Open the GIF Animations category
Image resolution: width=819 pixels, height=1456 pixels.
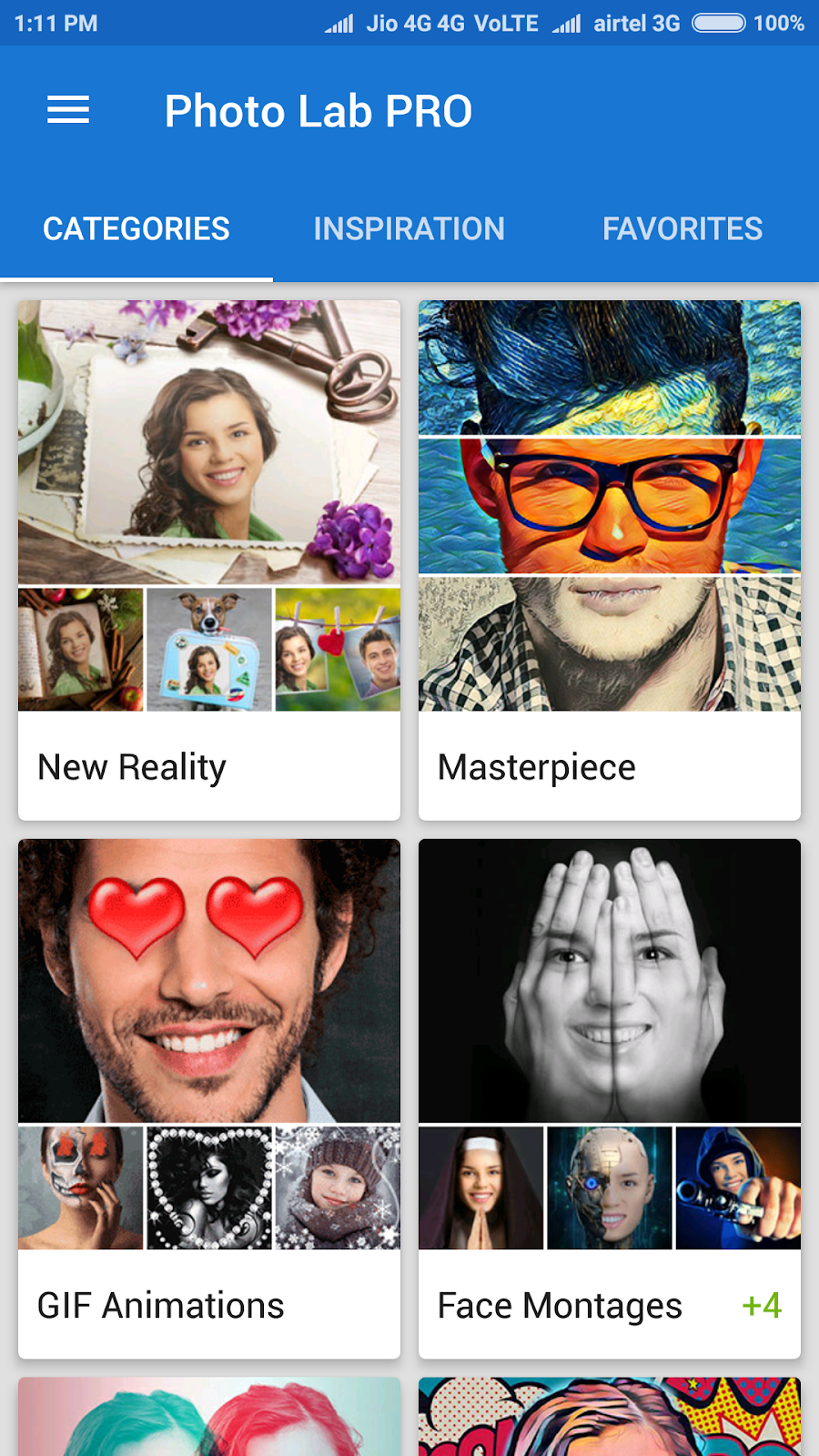[x=209, y=1097]
